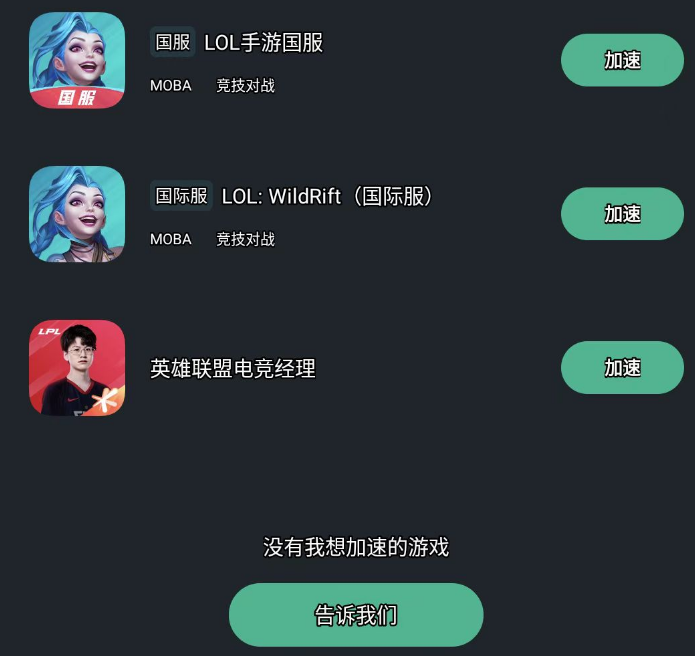Open the LOL: WildRift（国际服） game entry
The image size is (695, 656).
pyautogui.click(x=328, y=196)
